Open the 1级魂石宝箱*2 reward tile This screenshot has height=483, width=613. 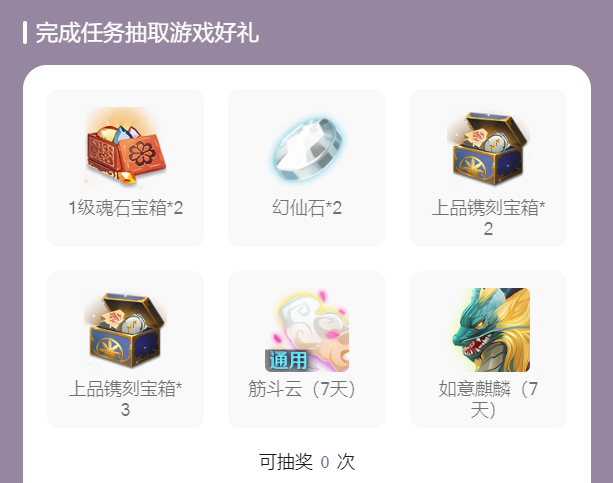(x=125, y=167)
